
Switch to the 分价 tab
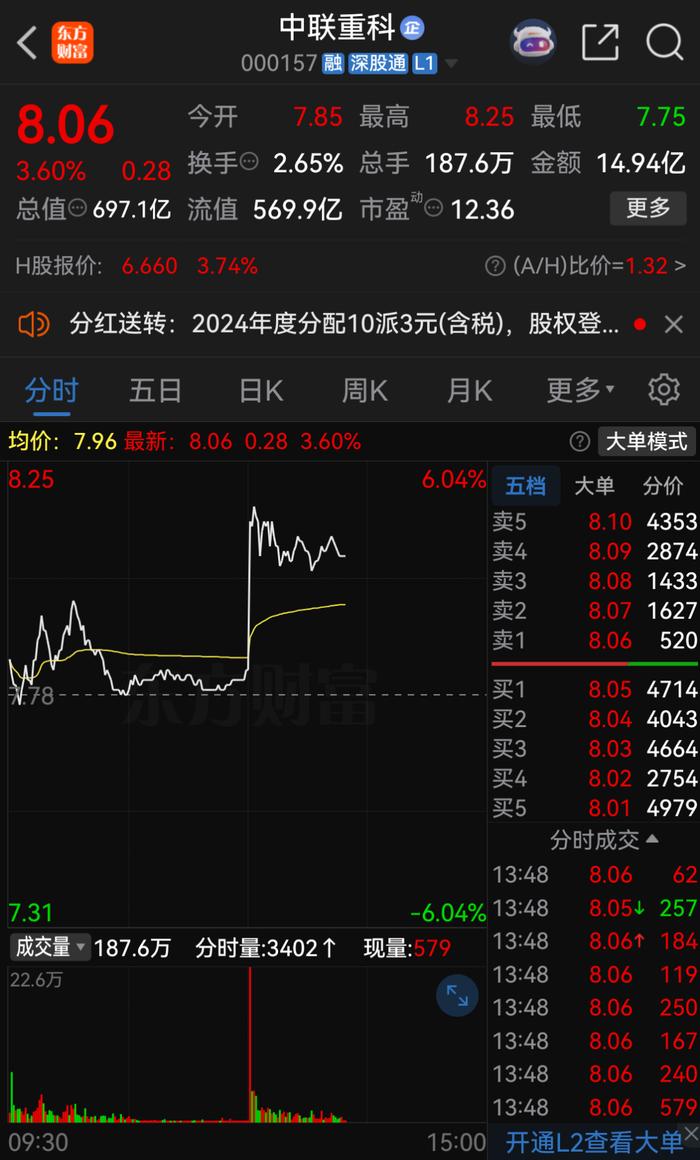point(663,485)
